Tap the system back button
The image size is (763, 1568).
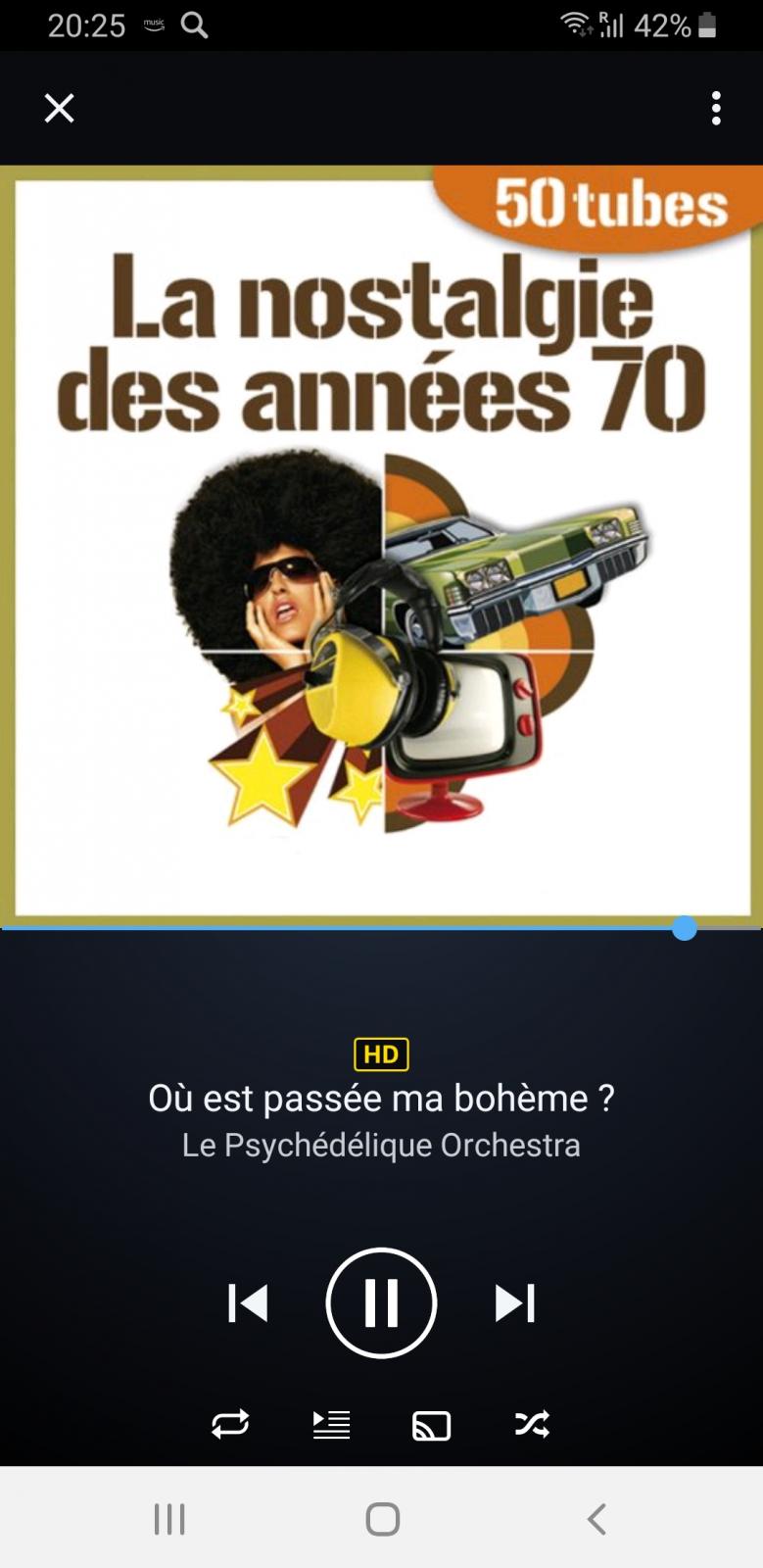click(x=596, y=1518)
